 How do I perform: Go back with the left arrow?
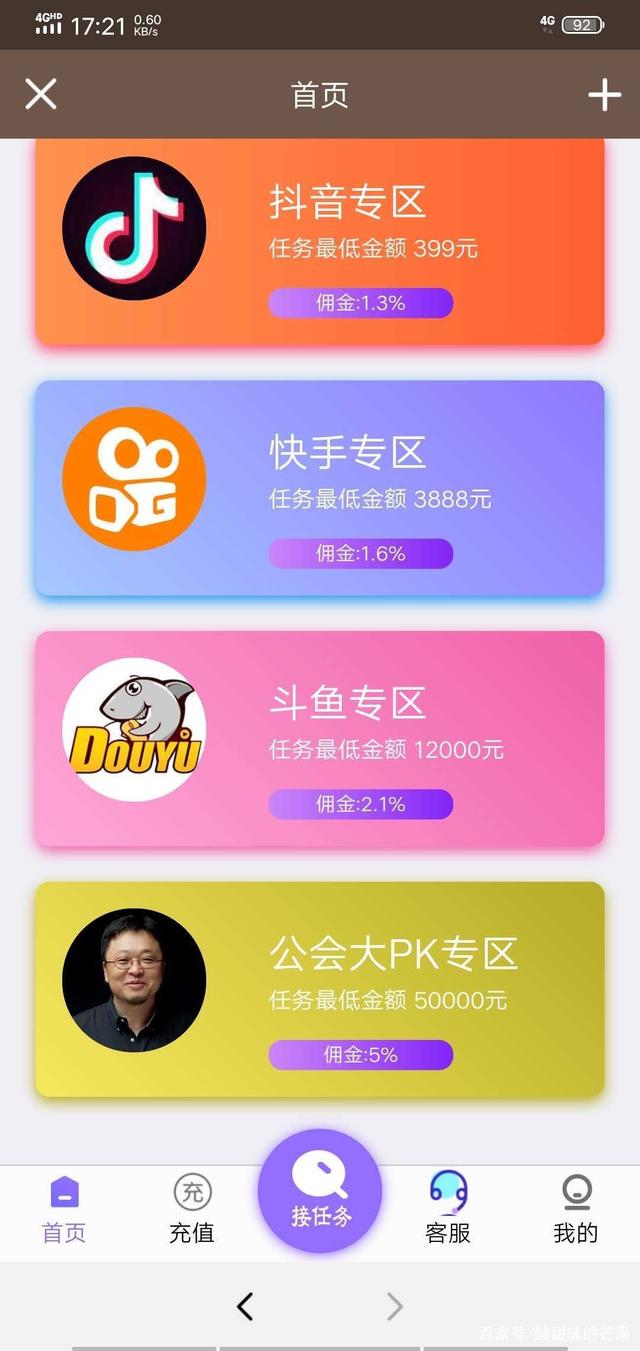point(245,1306)
